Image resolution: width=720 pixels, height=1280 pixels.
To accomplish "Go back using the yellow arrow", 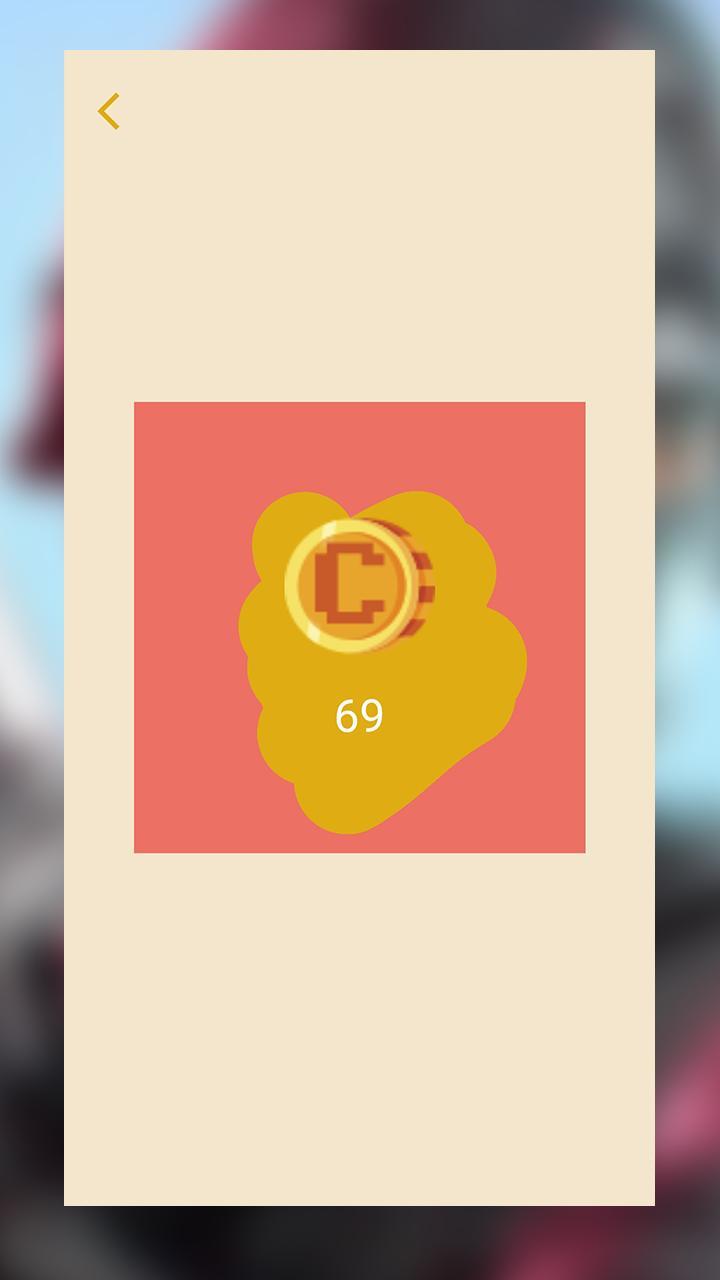I will [109, 111].
